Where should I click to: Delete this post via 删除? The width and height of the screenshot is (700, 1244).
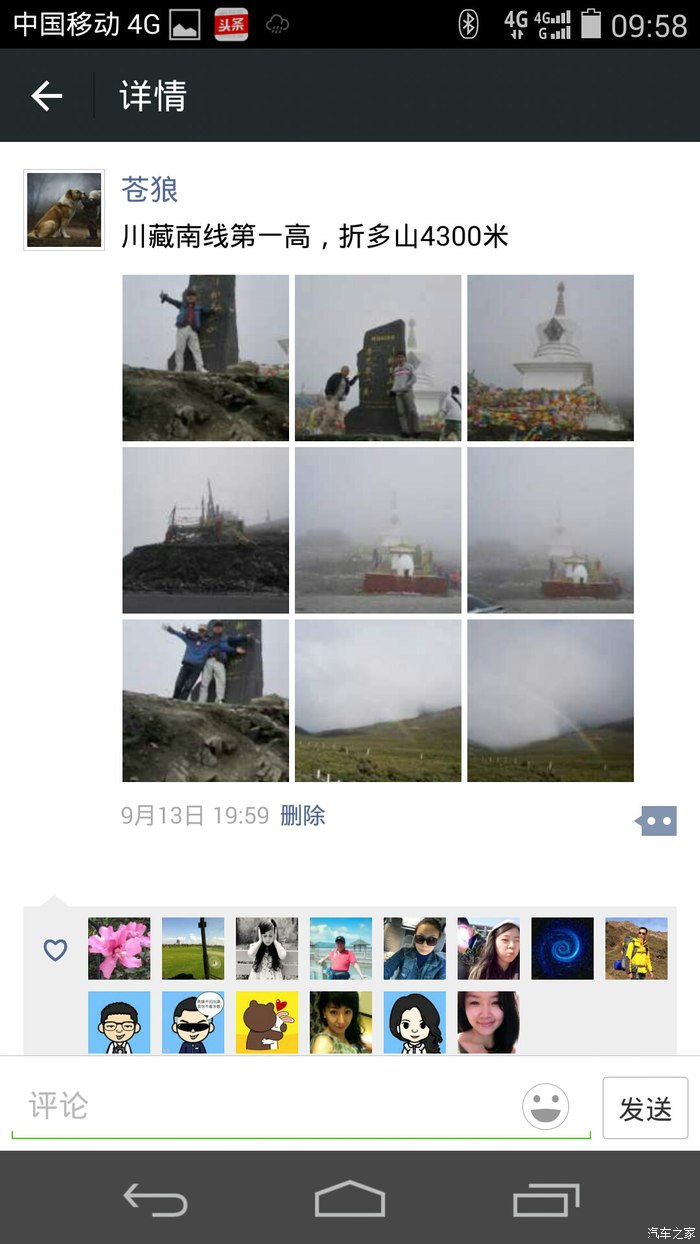tap(302, 815)
